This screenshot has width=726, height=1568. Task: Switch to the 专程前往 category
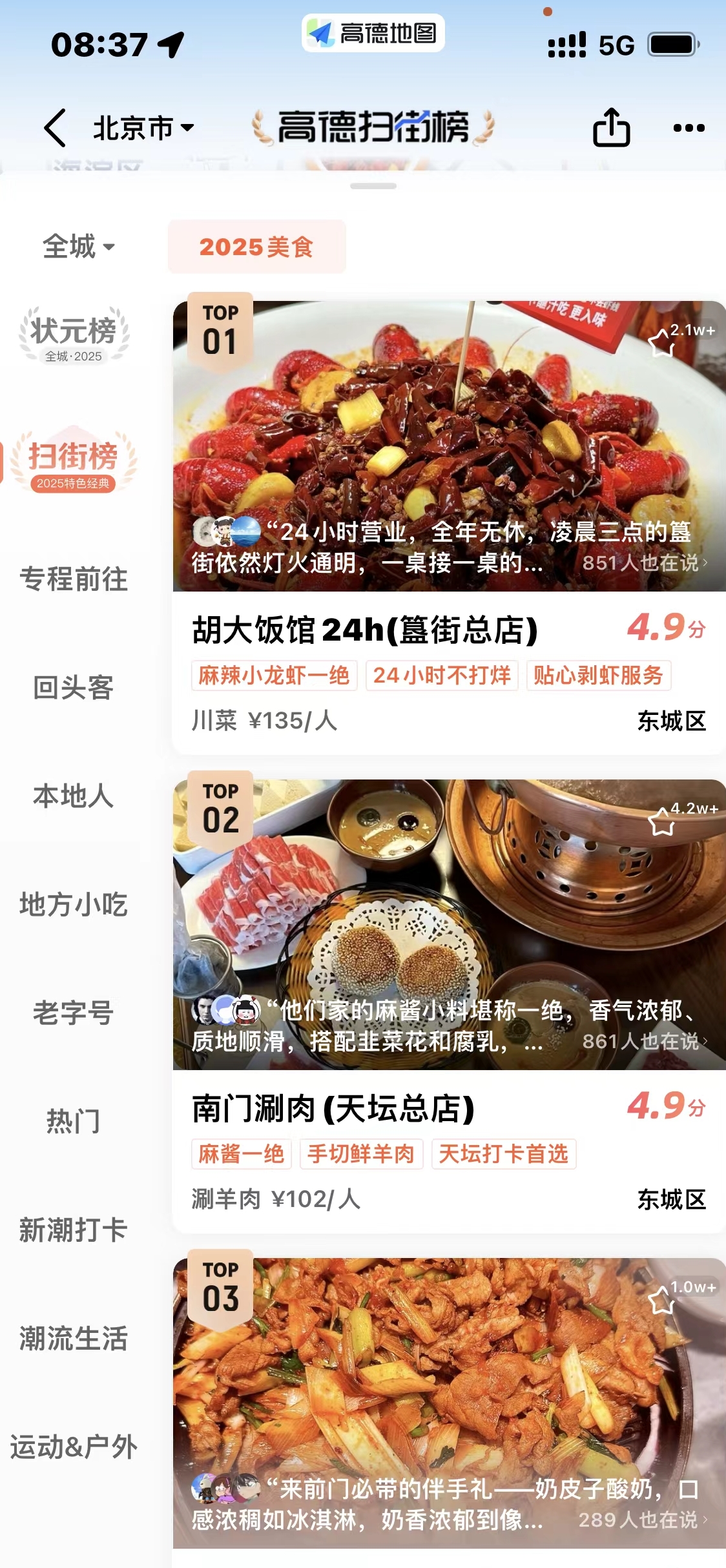coord(74,579)
